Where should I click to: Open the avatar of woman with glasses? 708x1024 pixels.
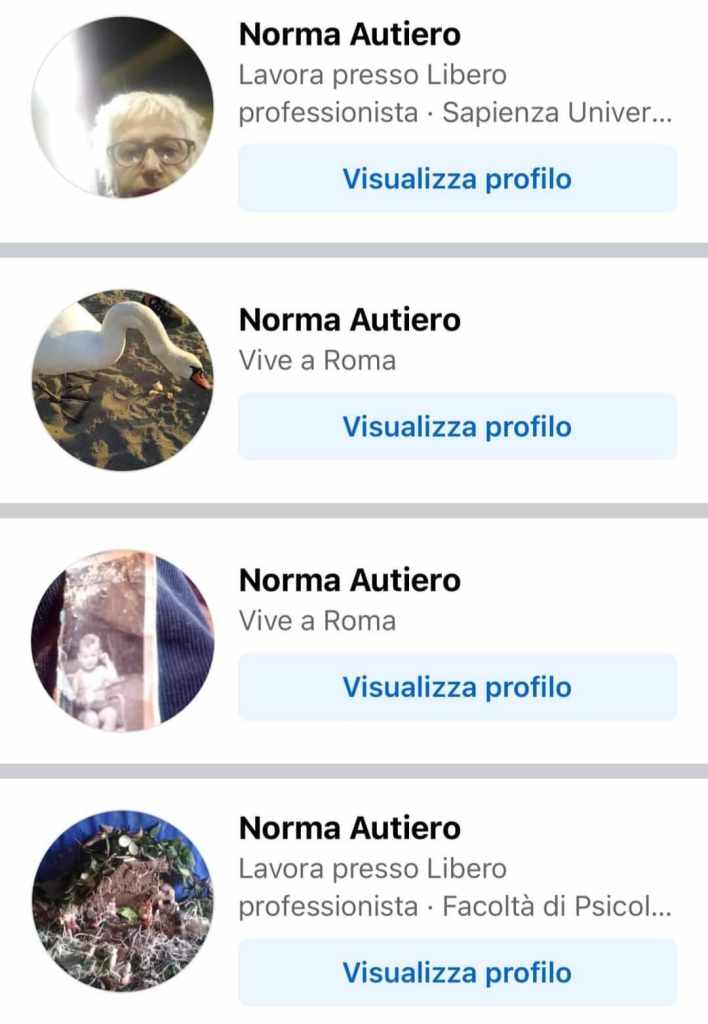pyautogui.click(x=122, y=107)
